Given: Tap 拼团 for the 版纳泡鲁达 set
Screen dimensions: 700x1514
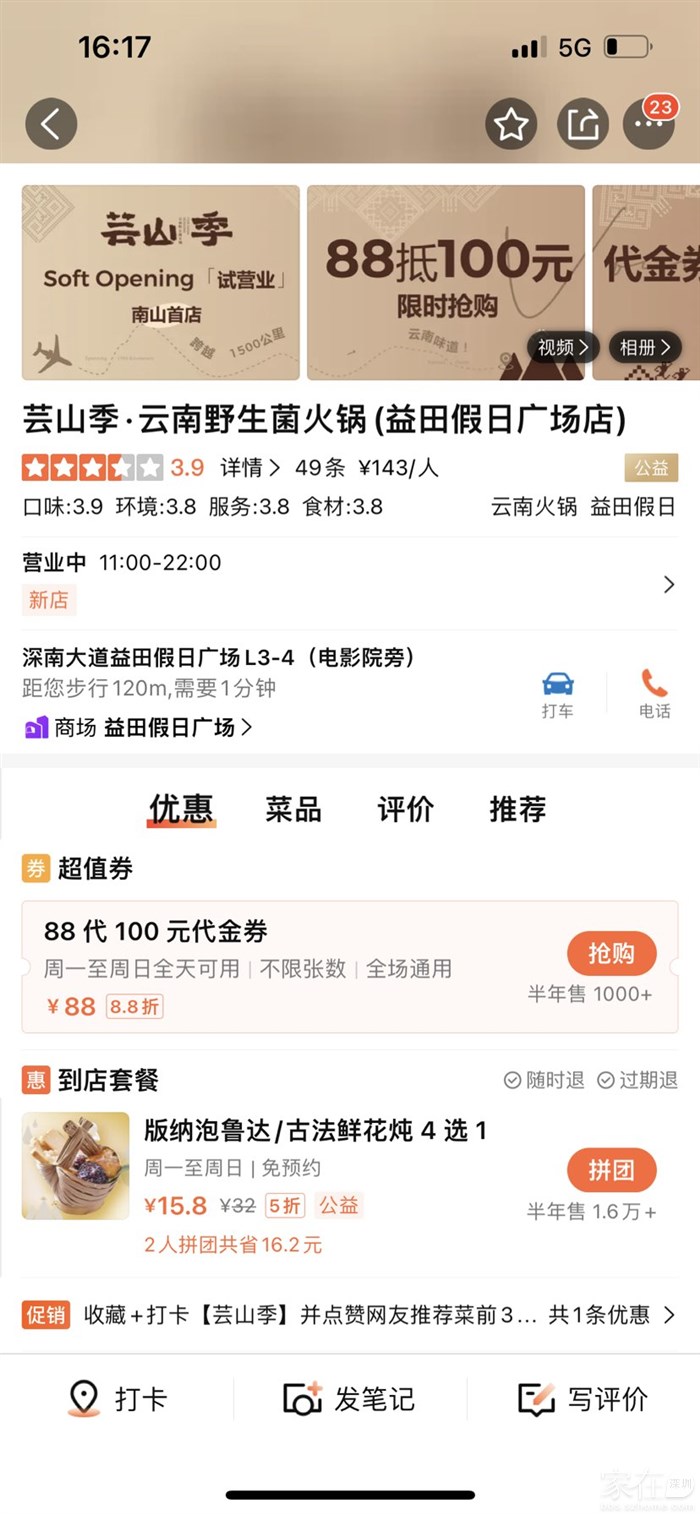Looking at the screenshot, I should (611, 1170).
